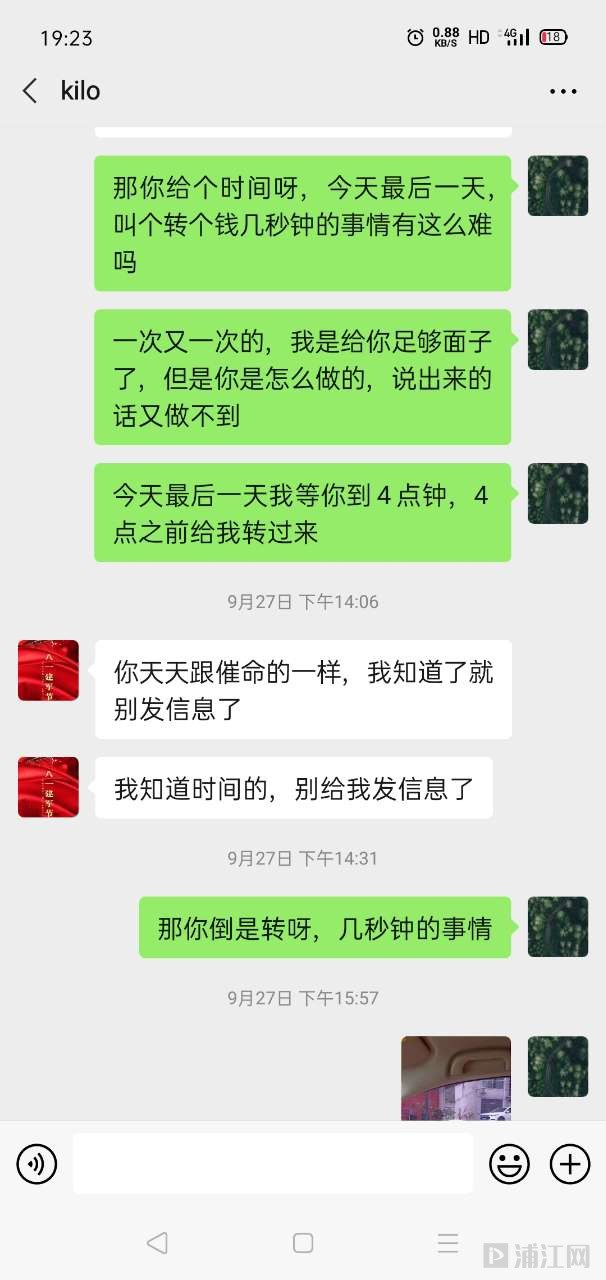Open the emoji sticker panel
Screen dimensions: 606x1280
[x=509, y=1164]
